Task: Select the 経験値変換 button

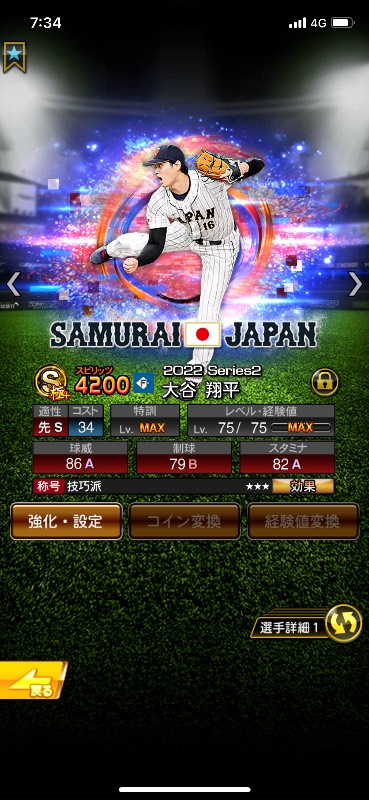Action: point(303,521)
